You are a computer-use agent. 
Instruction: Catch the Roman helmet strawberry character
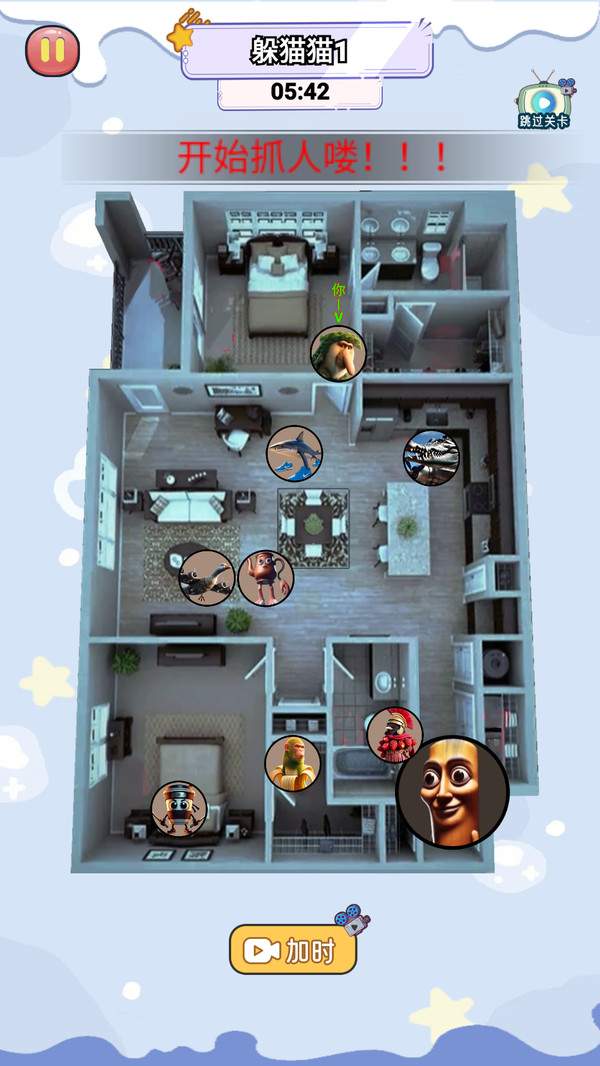395,735
